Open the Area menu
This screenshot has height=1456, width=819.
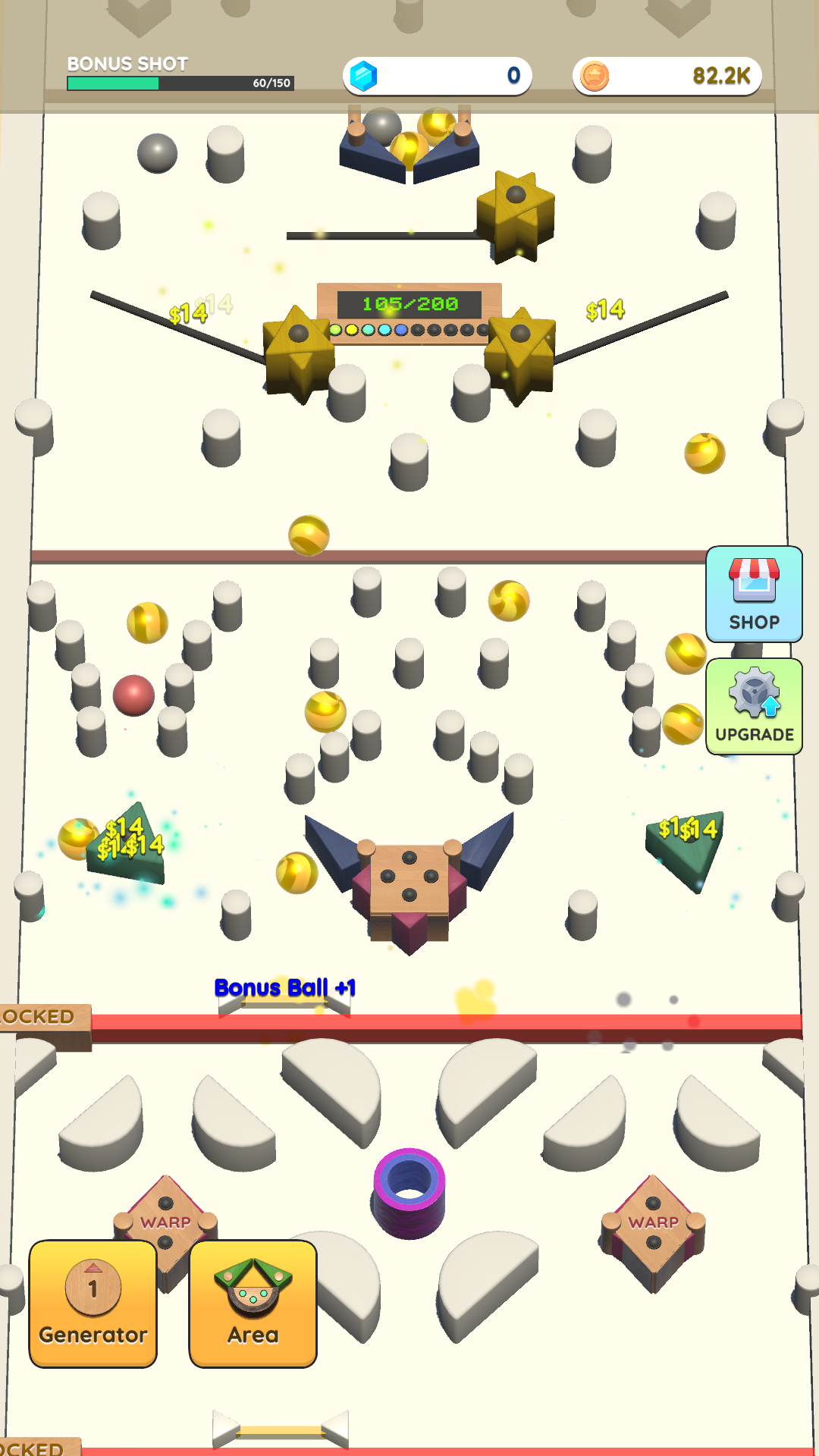(253, 1304)
